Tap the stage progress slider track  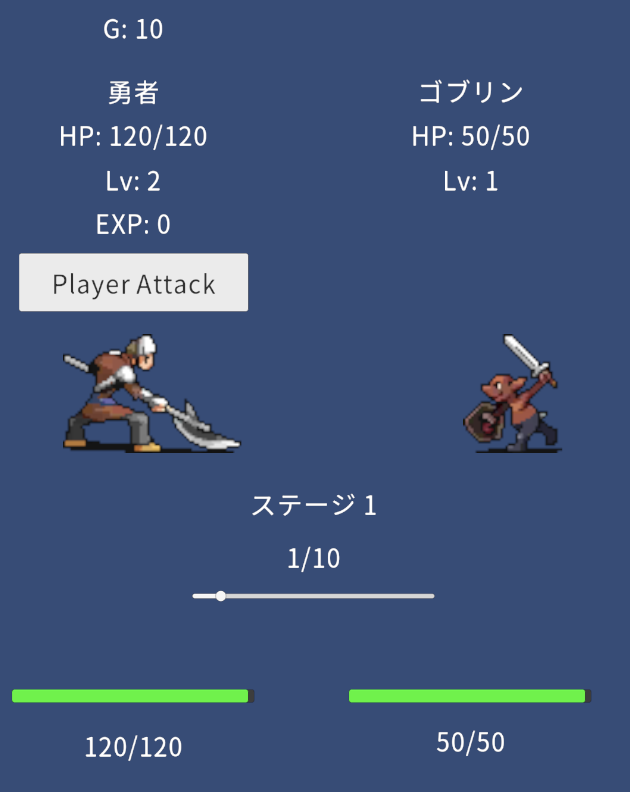coord(313,596)
